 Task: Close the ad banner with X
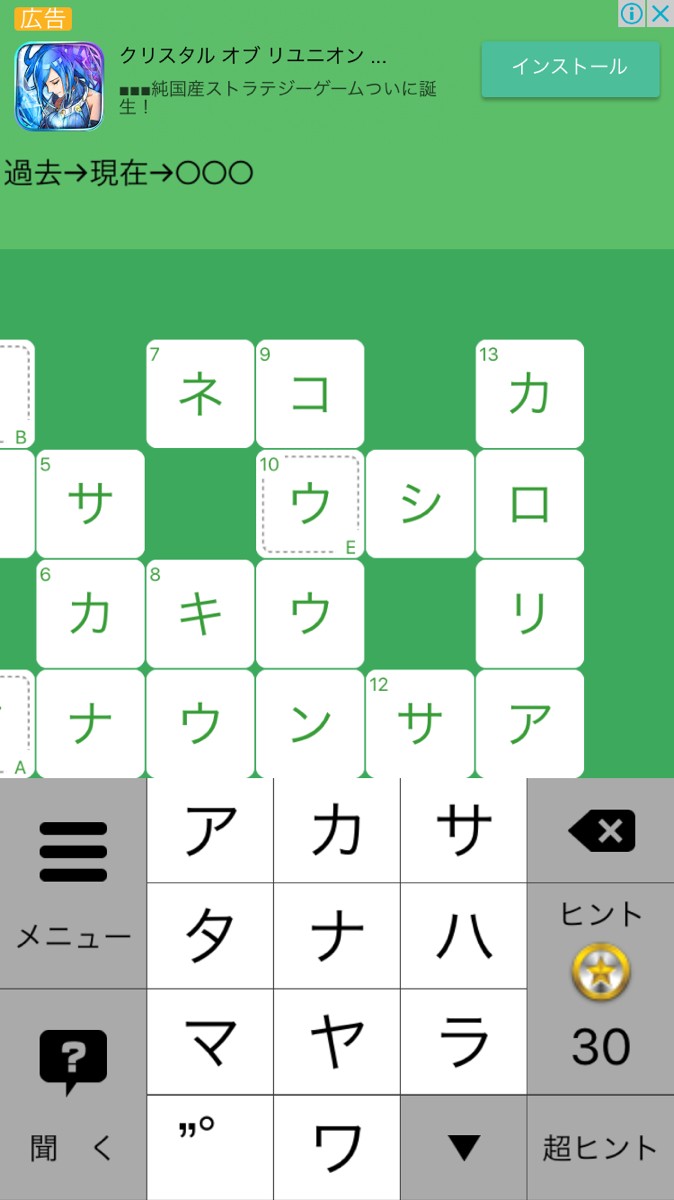click(x=660, y=14)
